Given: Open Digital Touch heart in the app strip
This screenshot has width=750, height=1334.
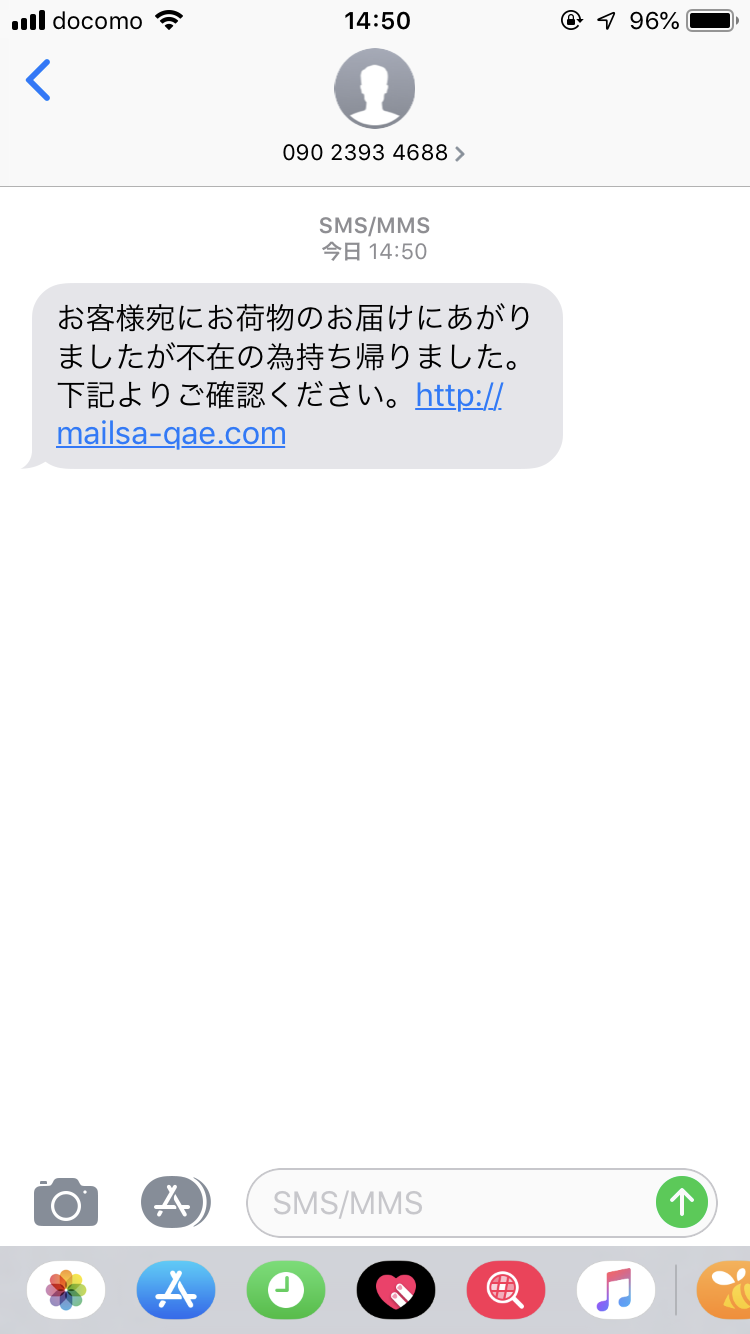Looking at the screenshot, I should pyautogui.click(x=396, y=1290).
